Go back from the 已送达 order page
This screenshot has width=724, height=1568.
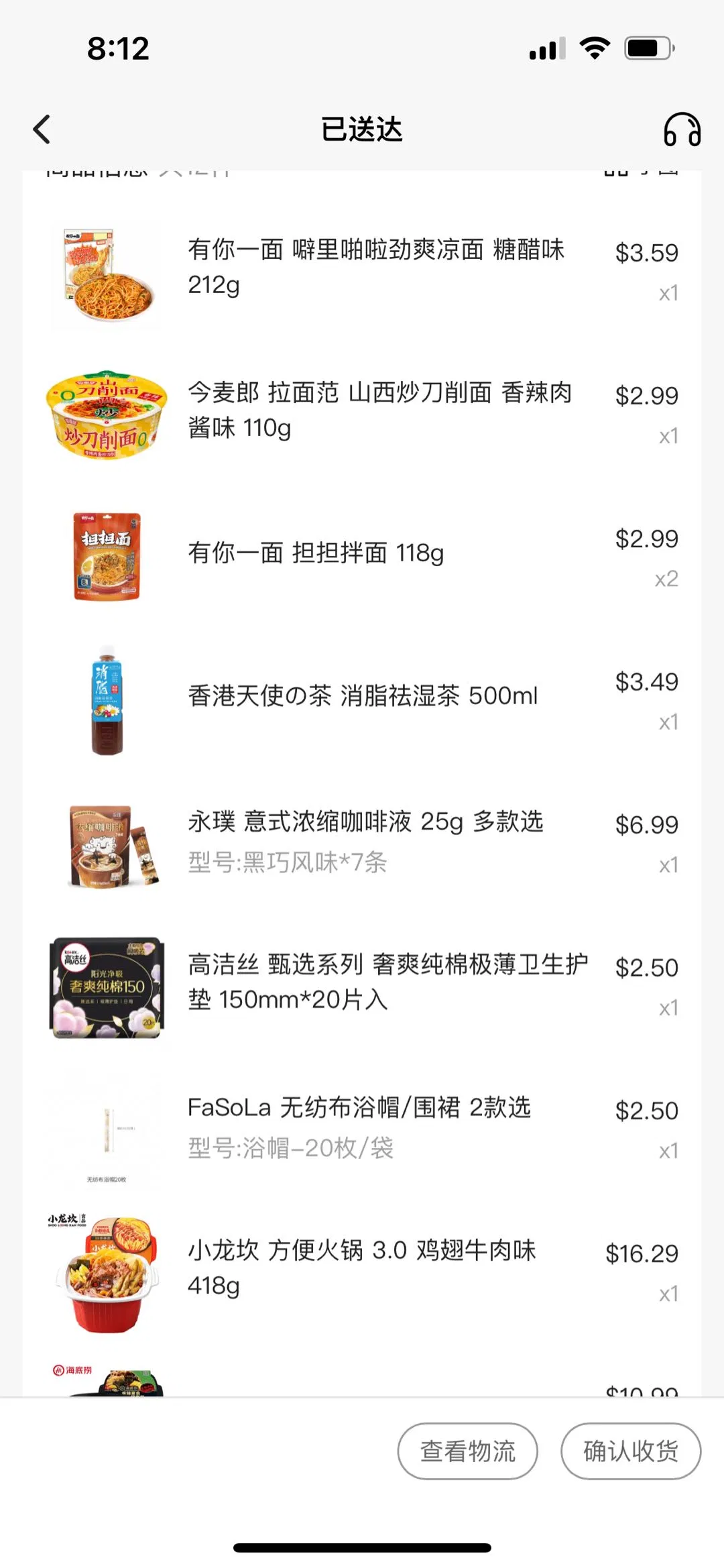click(x=42, y=129)
